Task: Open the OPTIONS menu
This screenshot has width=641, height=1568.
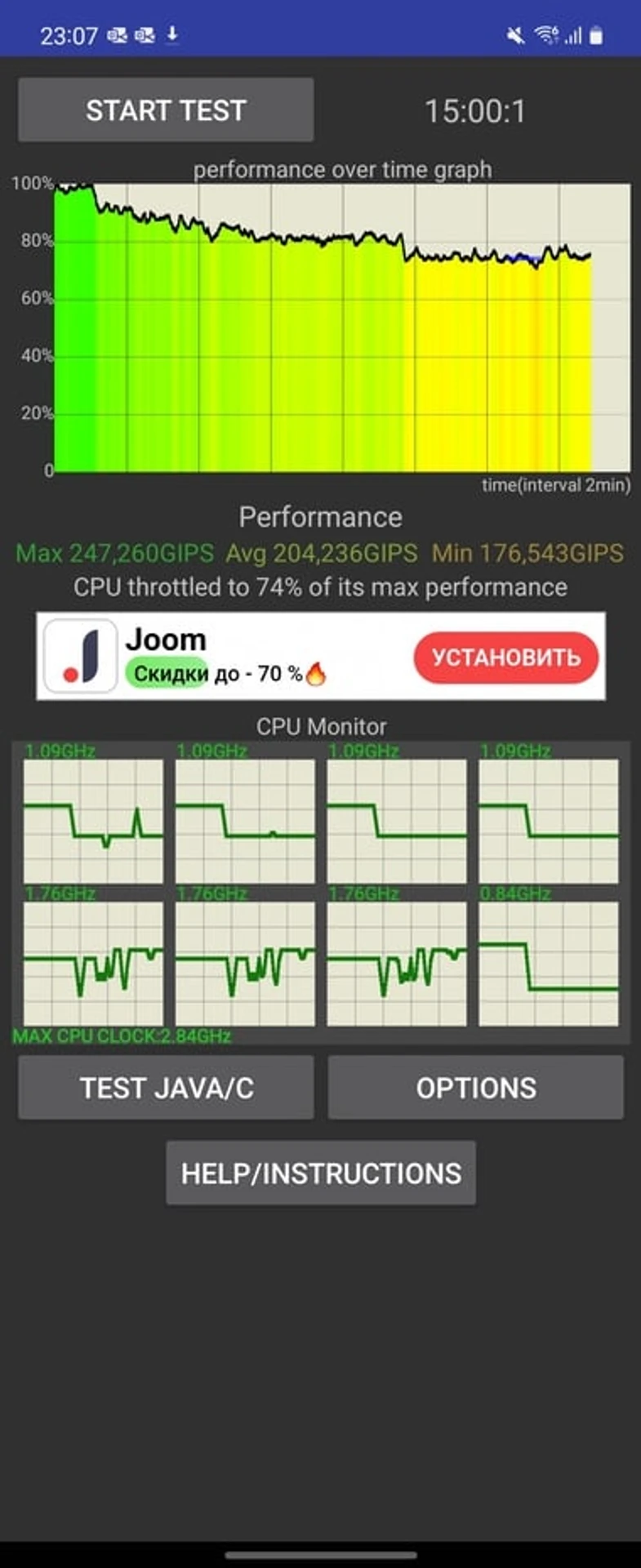Action: point(477,1088)
